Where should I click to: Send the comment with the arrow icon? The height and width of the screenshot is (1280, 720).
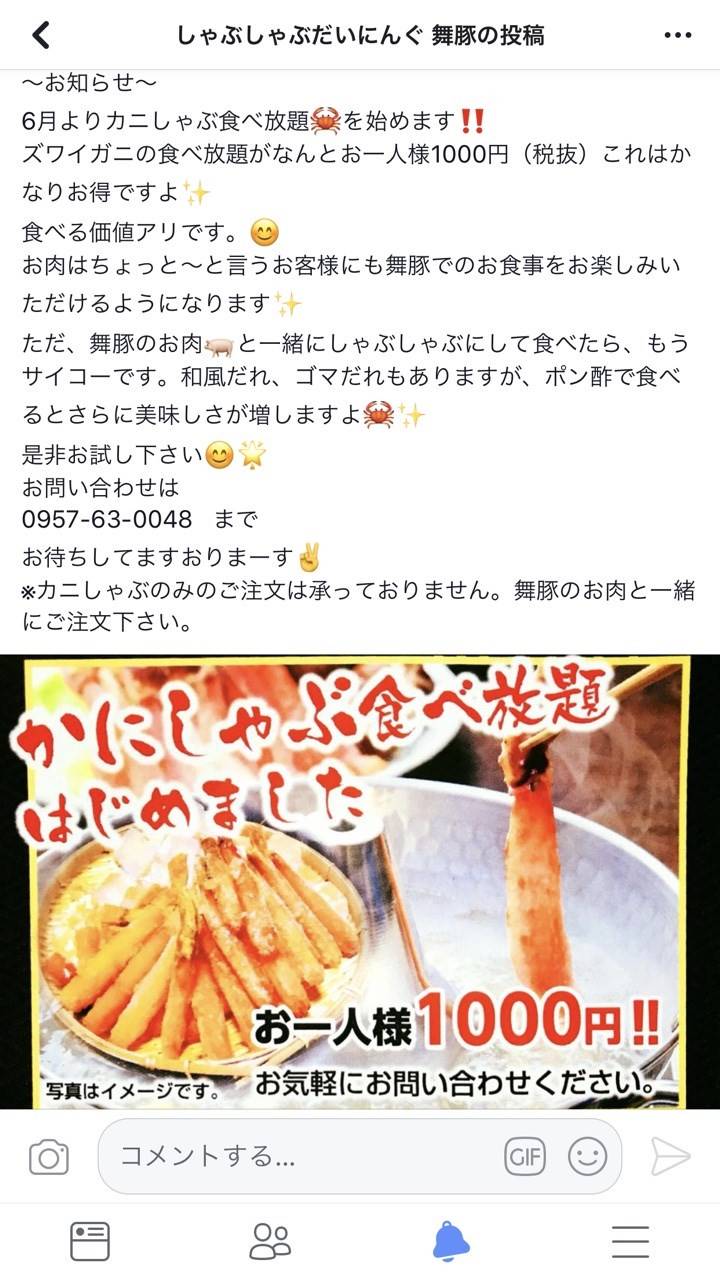[x=670, y=1157]
